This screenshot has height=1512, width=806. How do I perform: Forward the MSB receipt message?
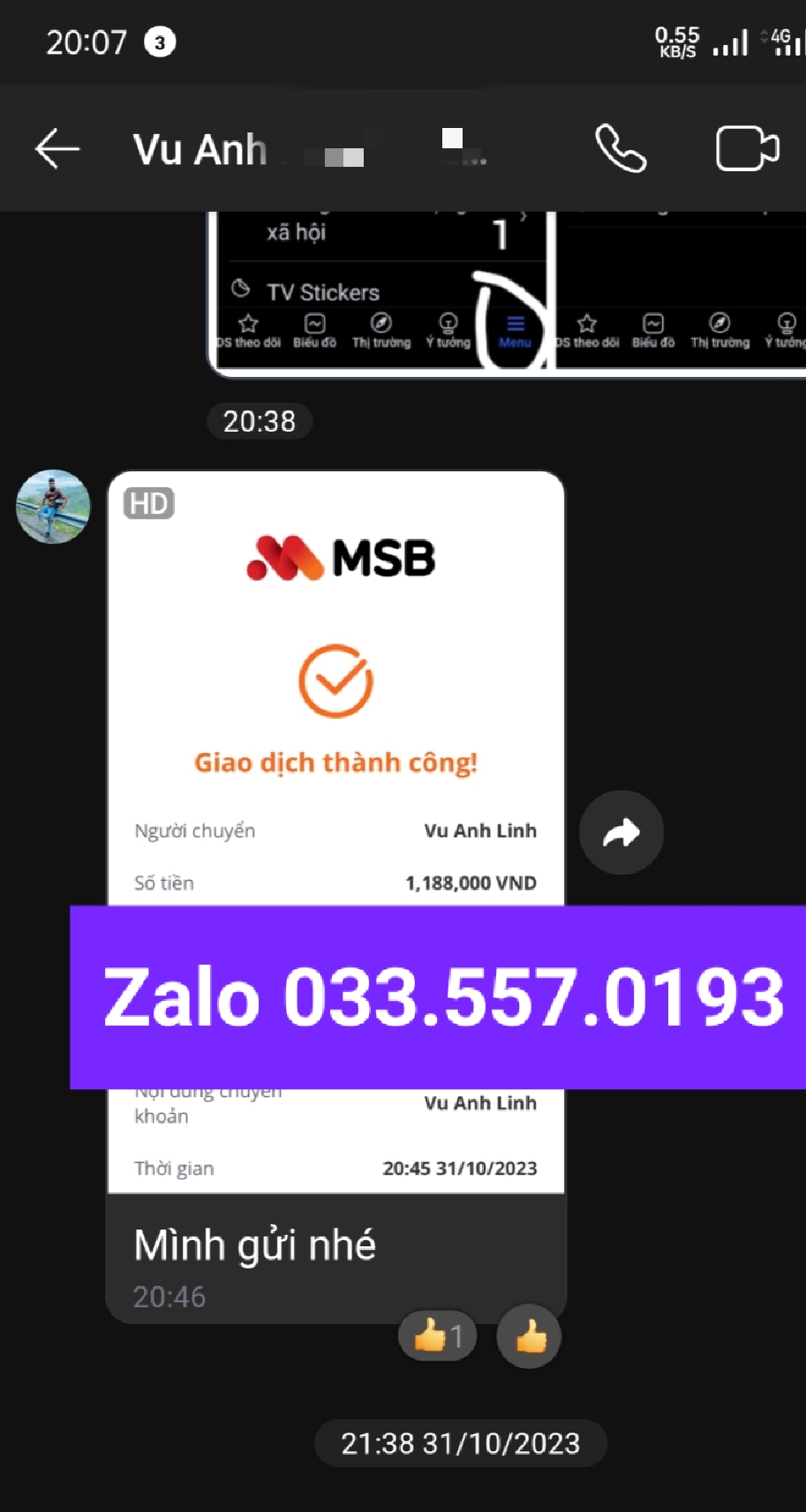(621, 832)
